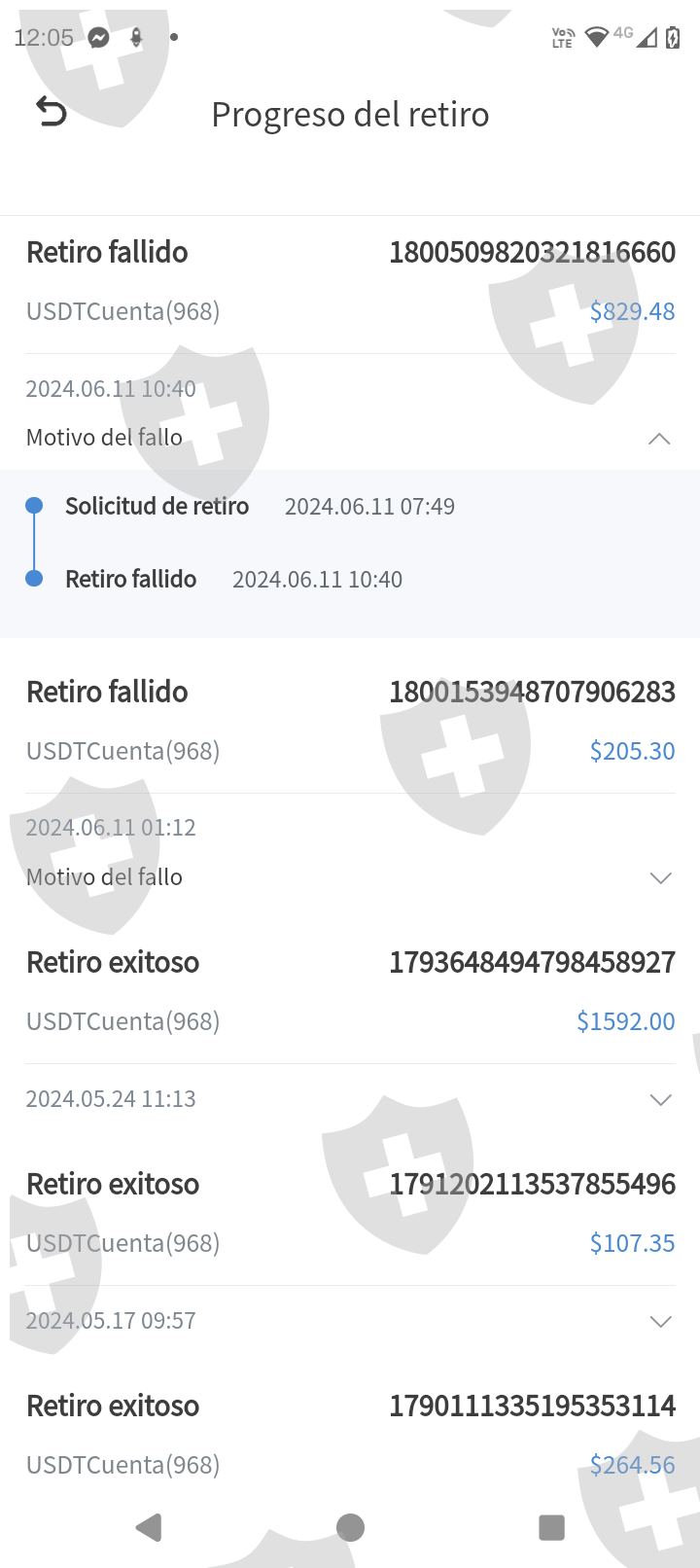The width and height of the screenshot is (700, 1568).
Task: Tap the system home button
Action: [x=350, y=1527]
